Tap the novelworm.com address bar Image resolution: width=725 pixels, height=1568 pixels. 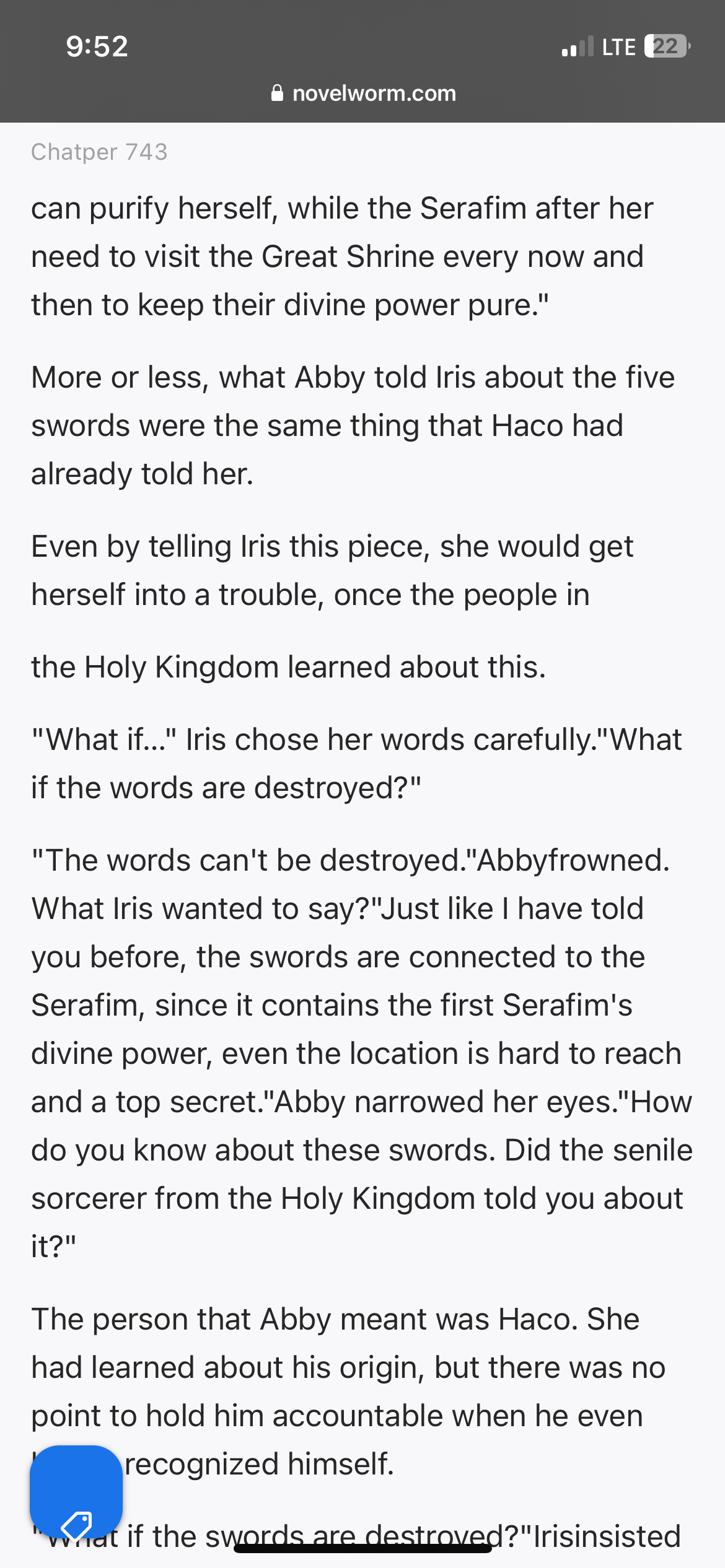pyautogui.click(x=363, y=94)
